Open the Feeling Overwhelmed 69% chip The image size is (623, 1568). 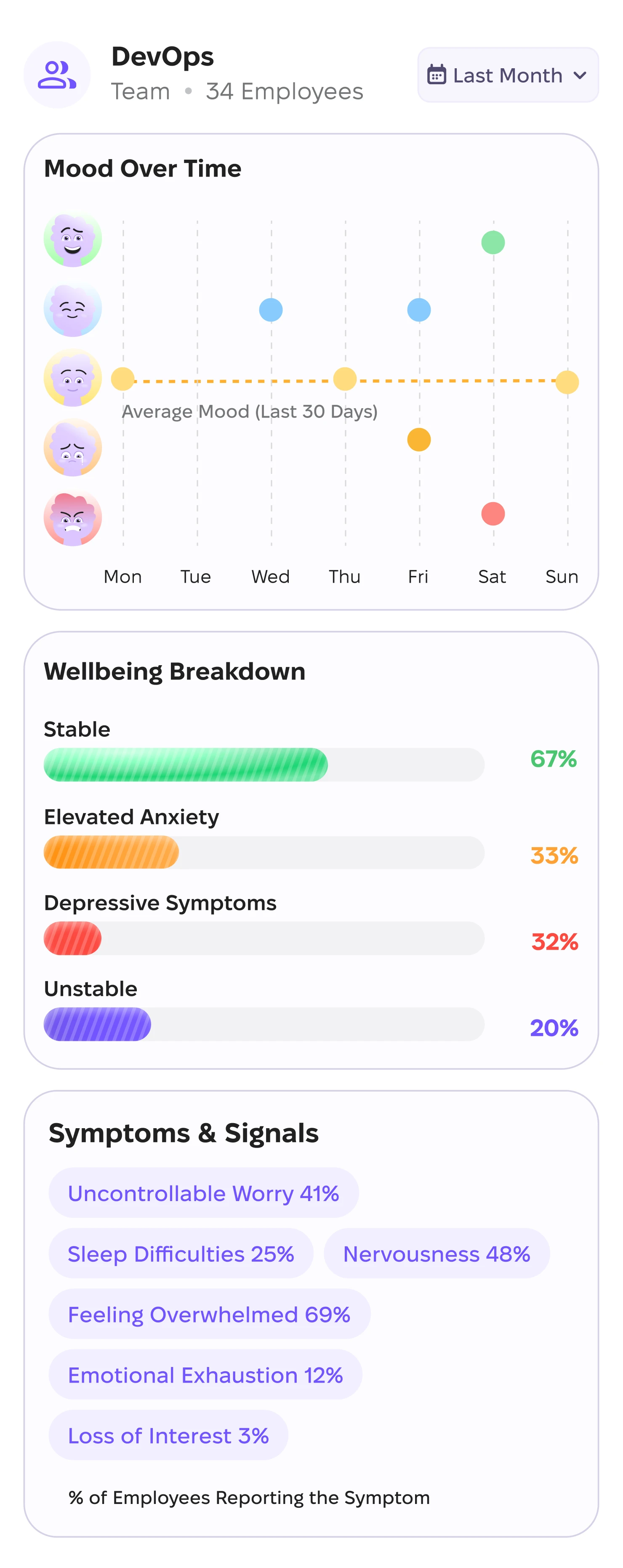click(209, 1314)
